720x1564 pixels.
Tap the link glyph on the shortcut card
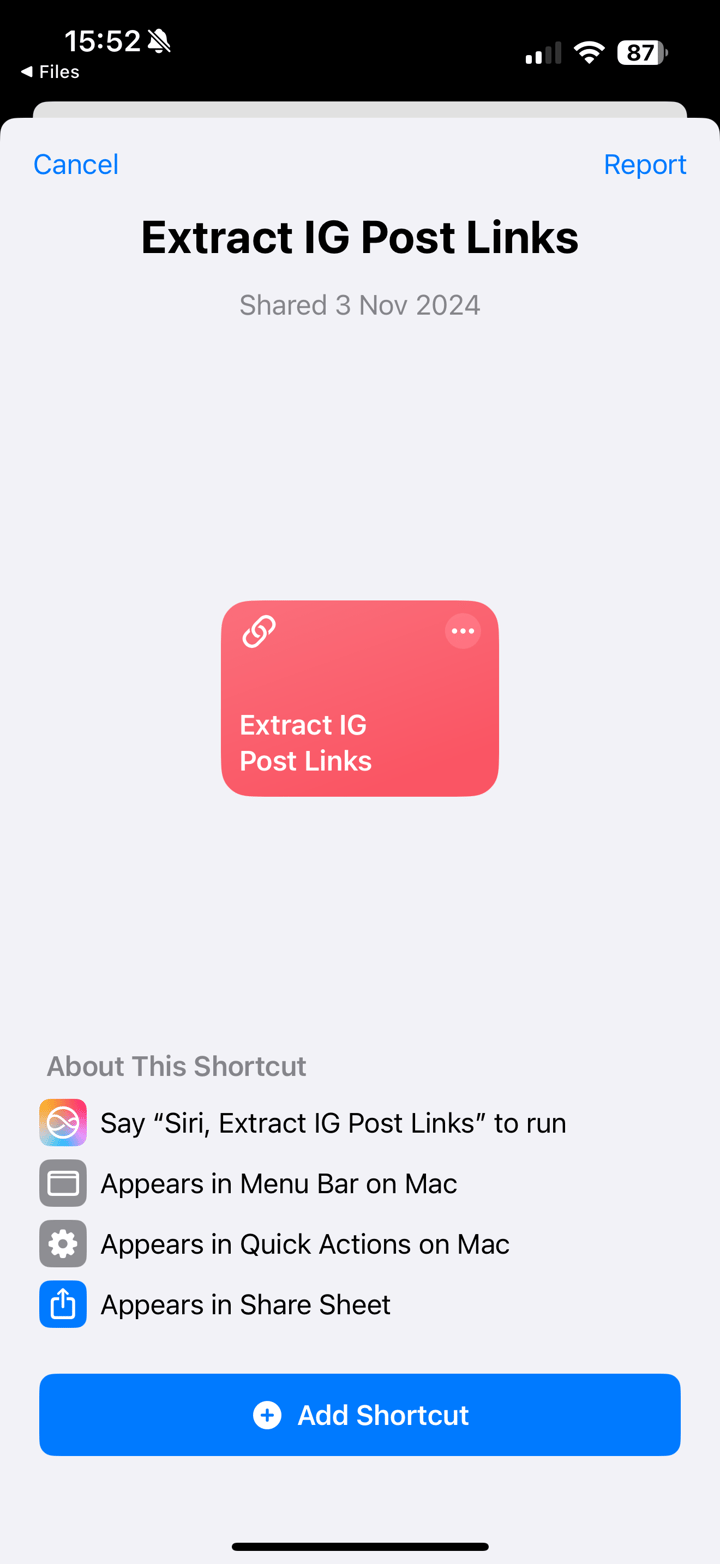click(x=258, y=630)
